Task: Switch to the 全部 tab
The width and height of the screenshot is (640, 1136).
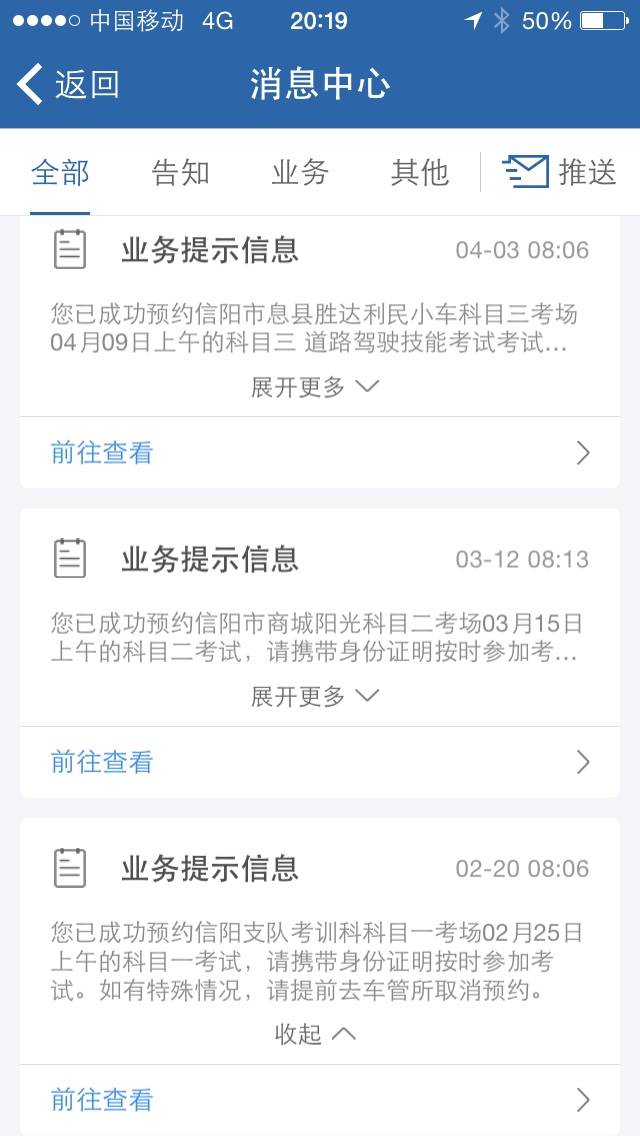Action: [x=60, y=173]
